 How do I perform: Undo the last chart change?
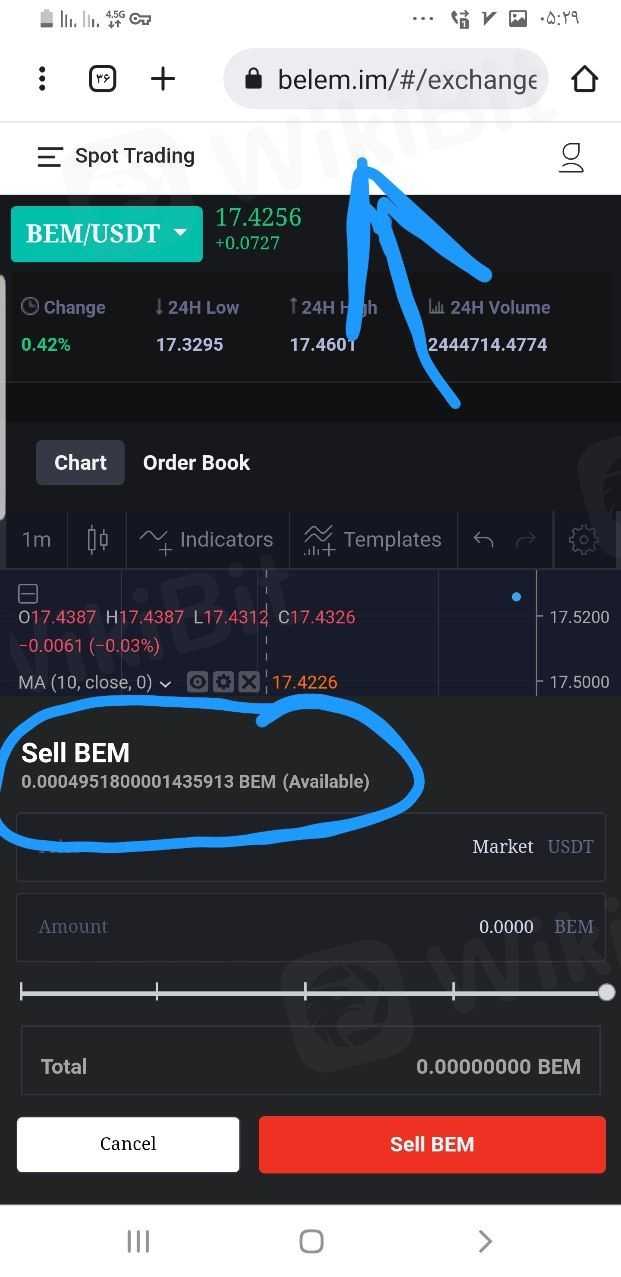[484, 540]
